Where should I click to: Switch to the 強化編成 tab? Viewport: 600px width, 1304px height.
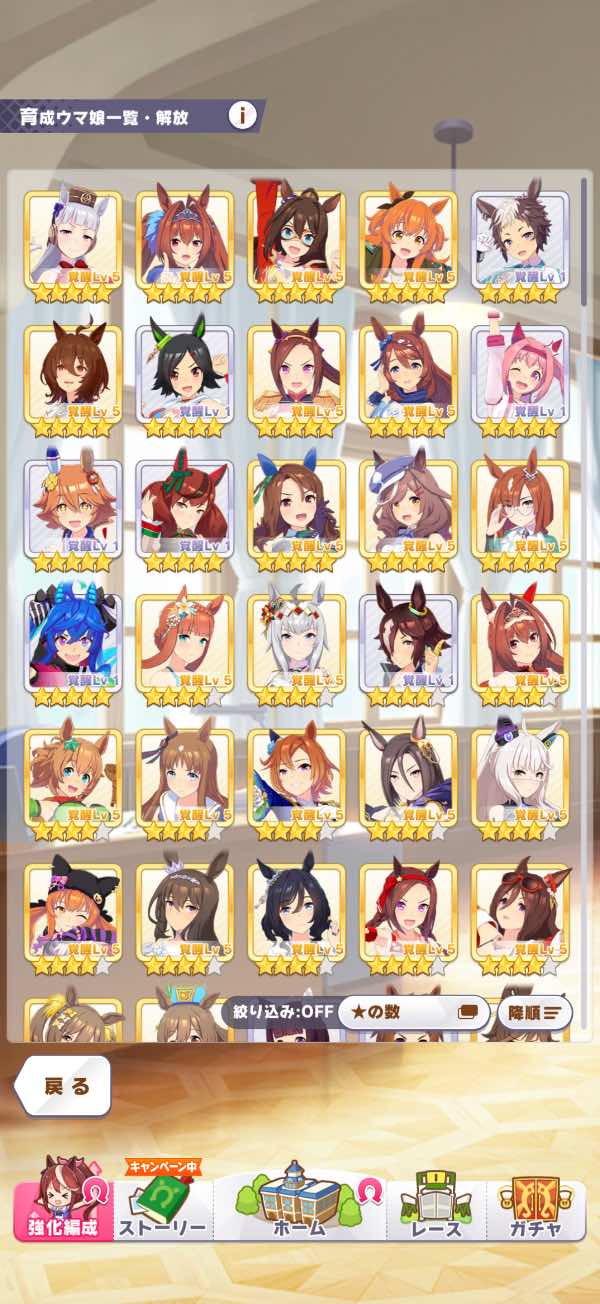(62, 1200)
